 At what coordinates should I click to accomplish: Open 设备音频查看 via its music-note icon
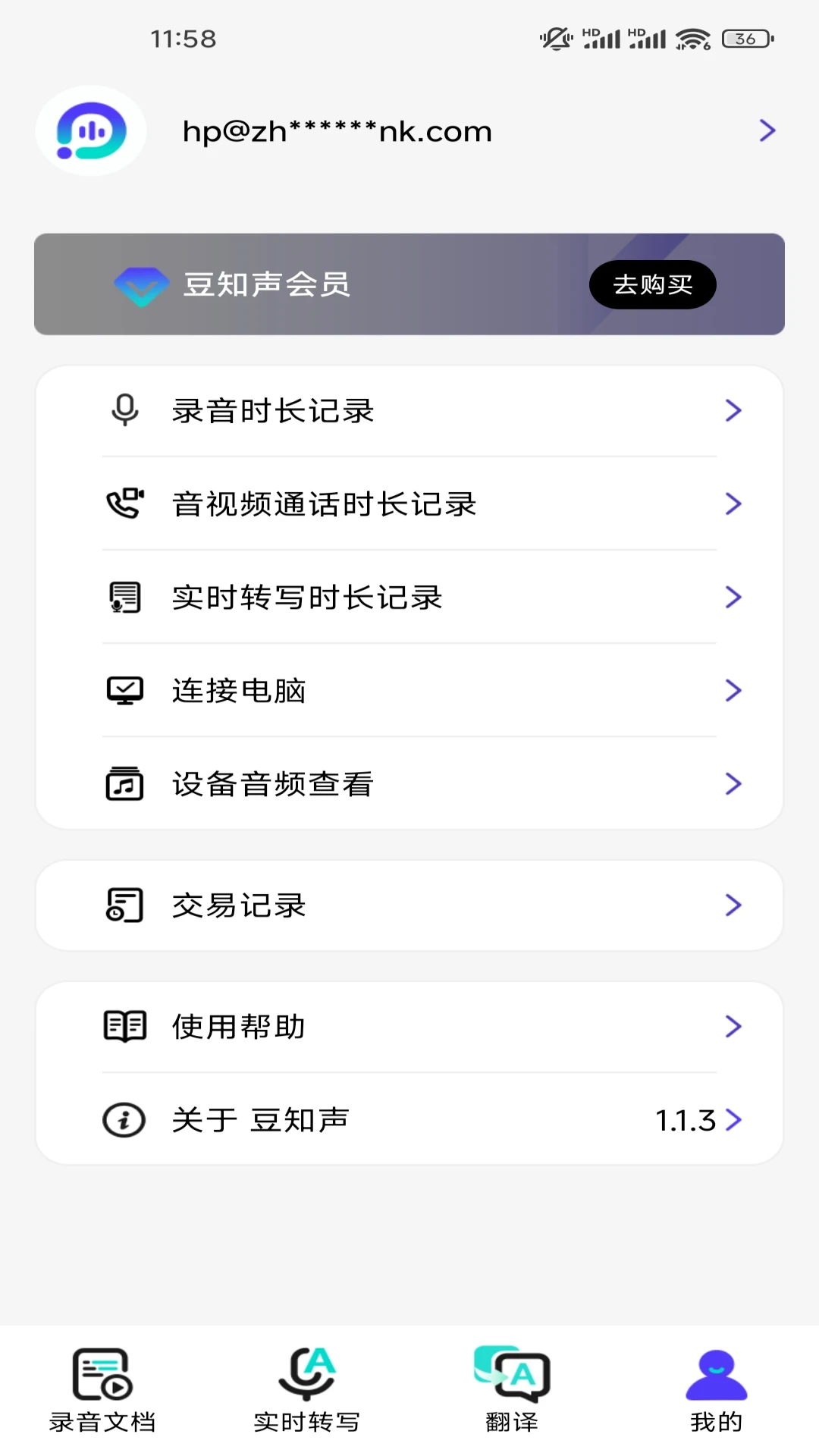click(x=124, y=783)
